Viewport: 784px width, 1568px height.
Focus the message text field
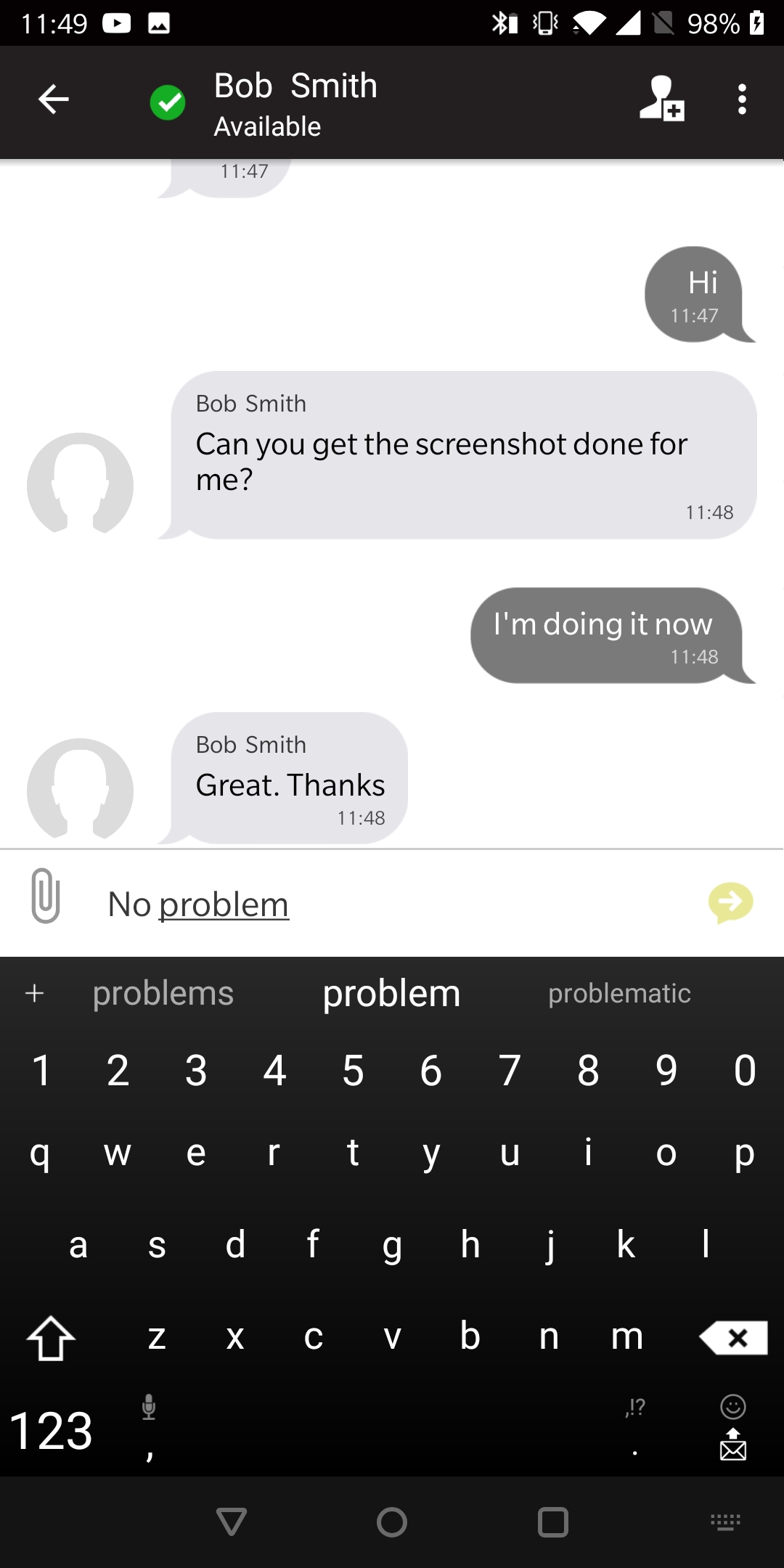(x=392, y=905)
